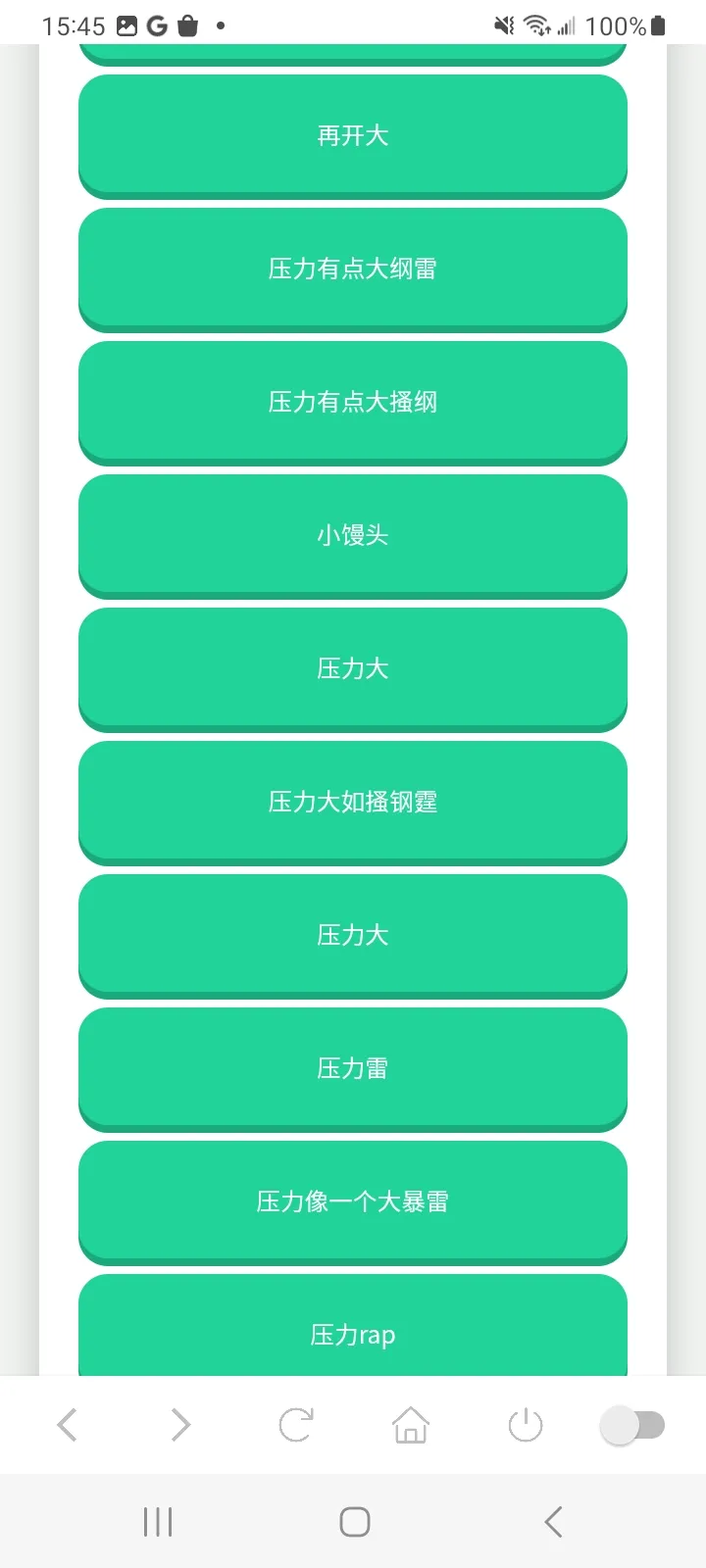Tap the 压力有点大纲雷 button
The image size is (706, 1568).
(353, 269)
